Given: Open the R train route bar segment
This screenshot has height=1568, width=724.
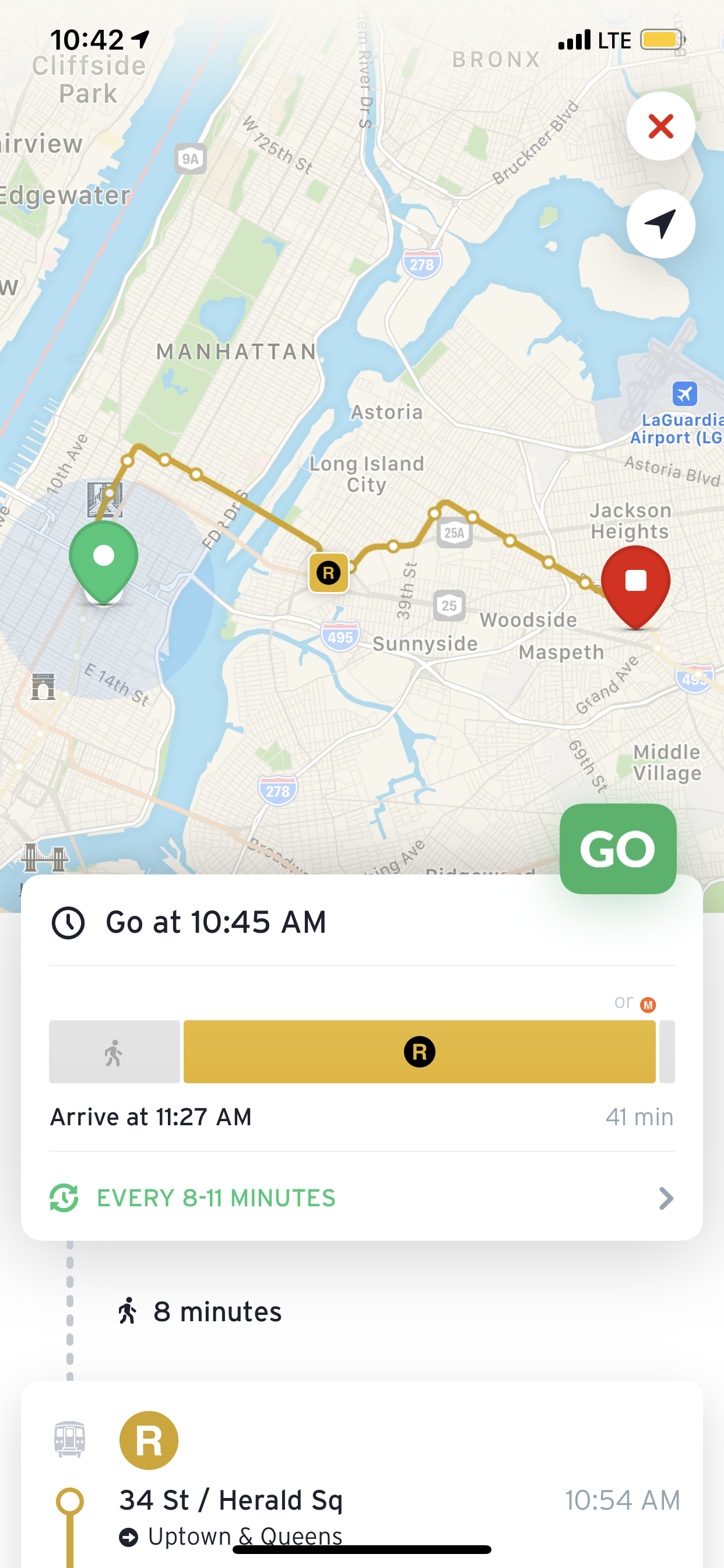Looking at the screenshot, I should tap(419, 1051).
